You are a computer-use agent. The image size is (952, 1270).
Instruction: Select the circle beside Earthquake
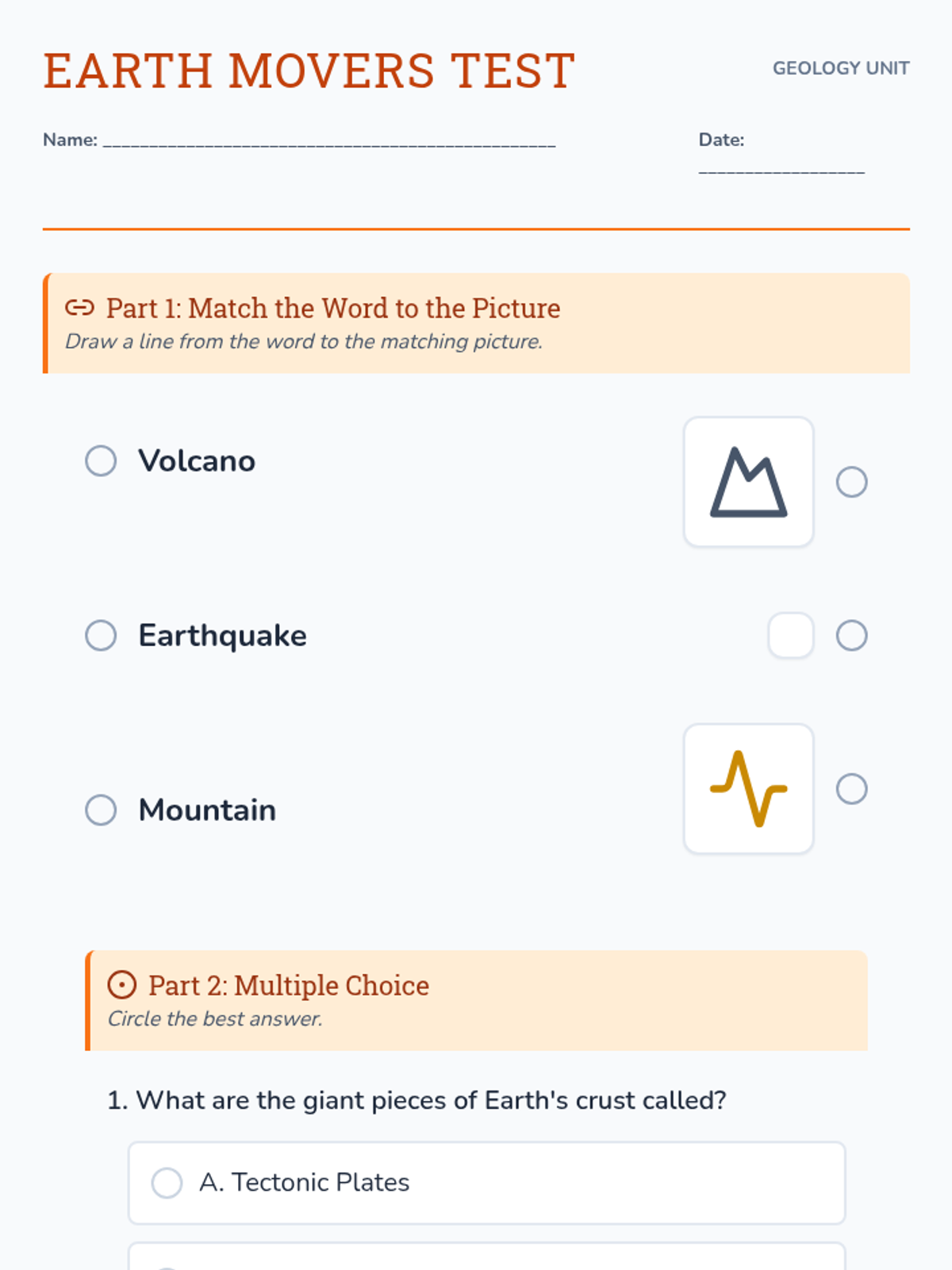pyautogui.click(x=101, y=635)
